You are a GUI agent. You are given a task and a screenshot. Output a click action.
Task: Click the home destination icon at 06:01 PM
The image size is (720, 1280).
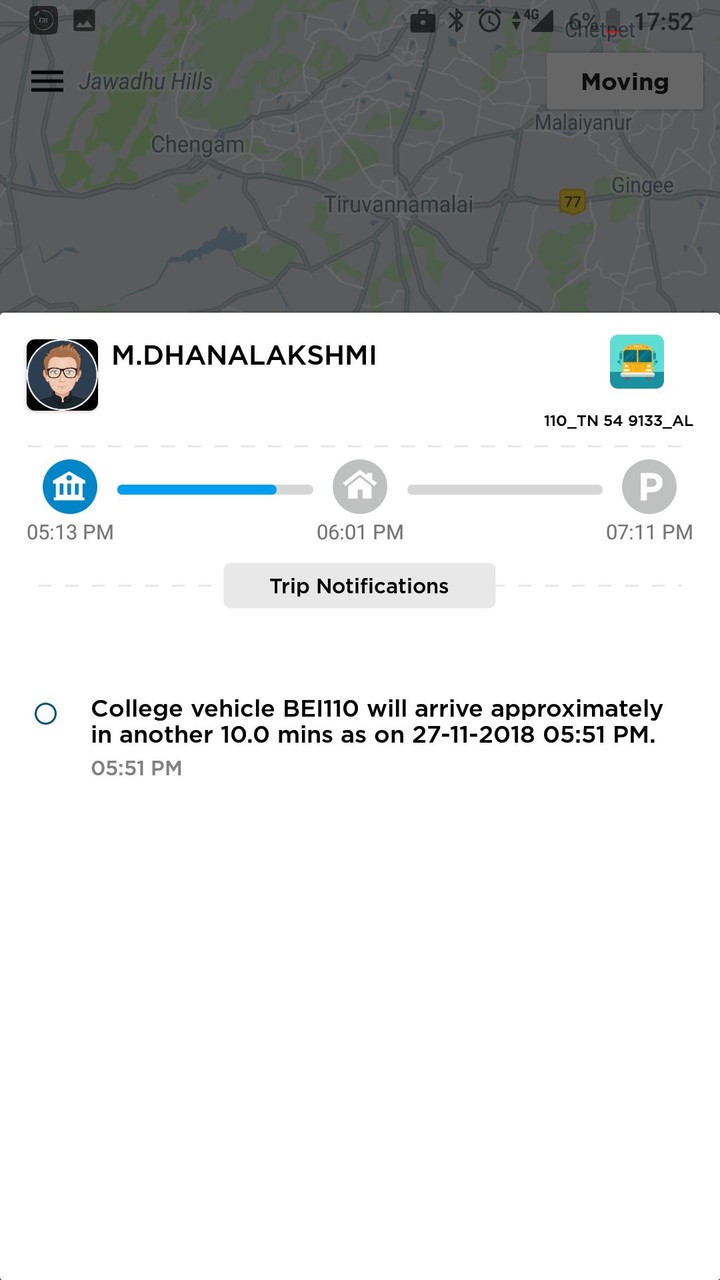(360, 486)
